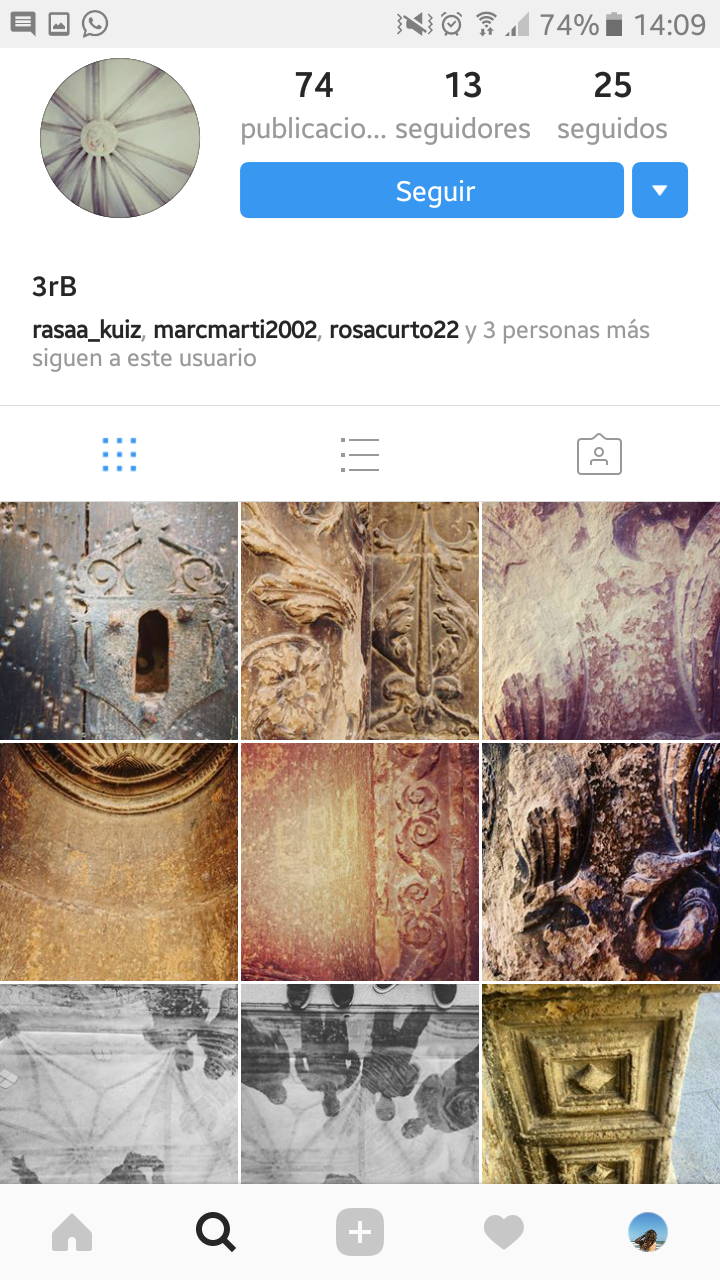Show tagged photos tab
The height and width of the screenshot is (1280, 720).
pyautogui.click(x=599, y=455)
